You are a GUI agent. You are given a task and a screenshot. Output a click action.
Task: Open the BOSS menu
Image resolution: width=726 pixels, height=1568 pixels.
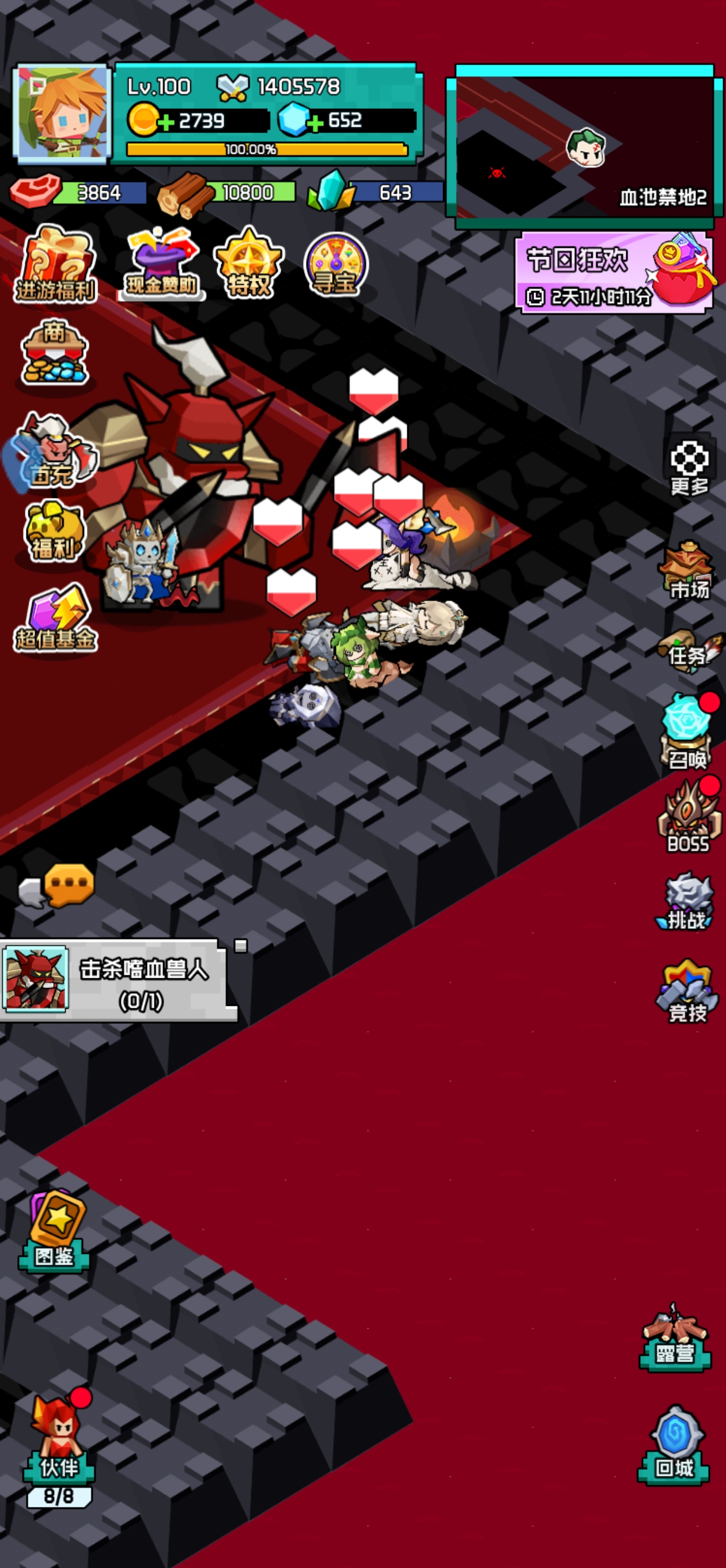coord(689,817)
